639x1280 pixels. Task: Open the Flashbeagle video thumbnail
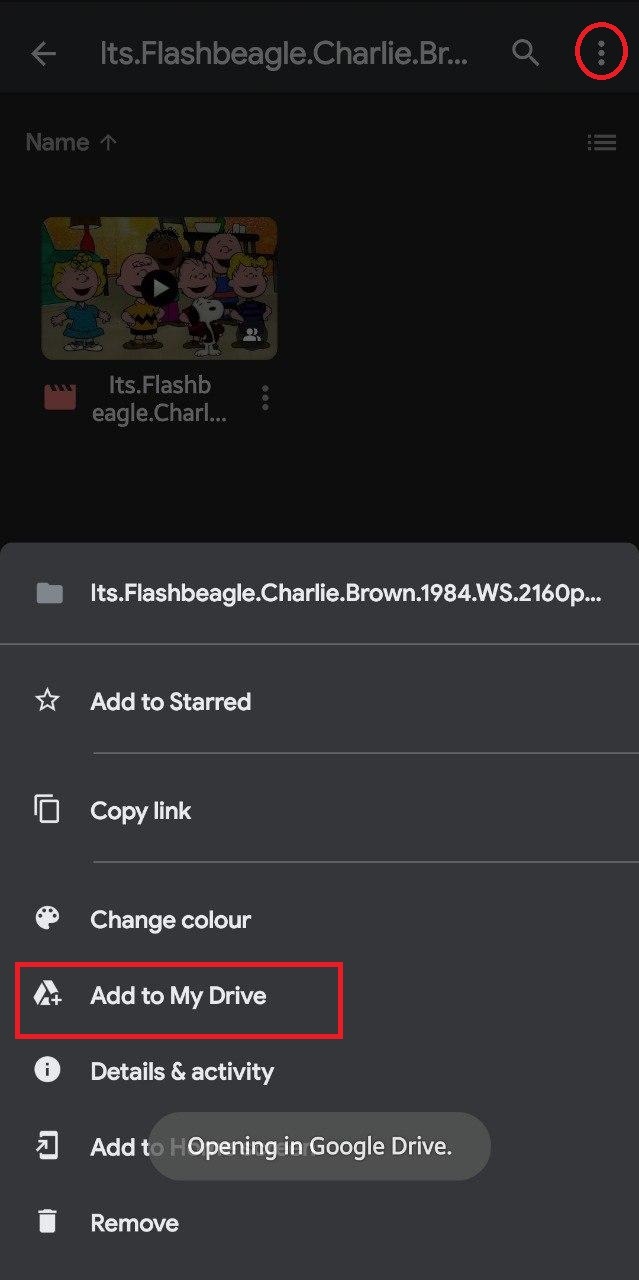click(159, 288)
